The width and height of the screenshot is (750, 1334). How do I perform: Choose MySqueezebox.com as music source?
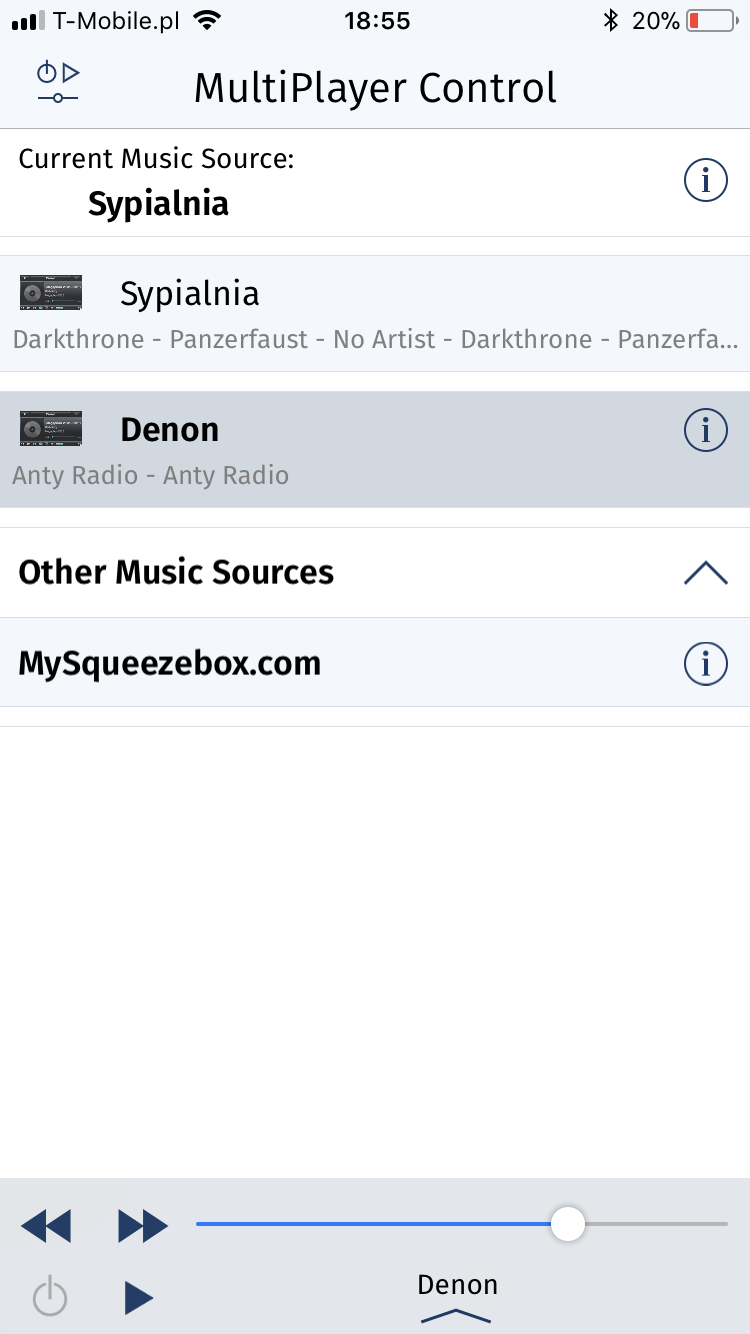click(x=300, y=663)
